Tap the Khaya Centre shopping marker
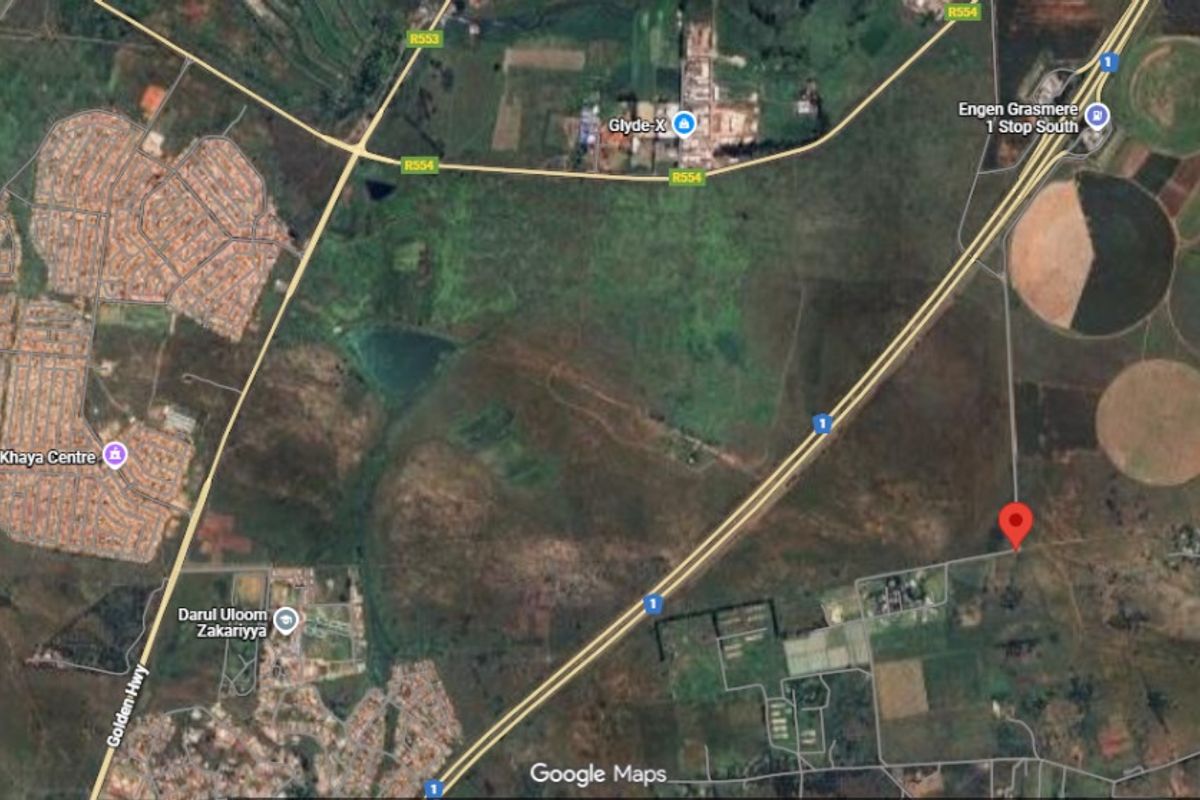The image size is (1200, 800). pos(115,456)
